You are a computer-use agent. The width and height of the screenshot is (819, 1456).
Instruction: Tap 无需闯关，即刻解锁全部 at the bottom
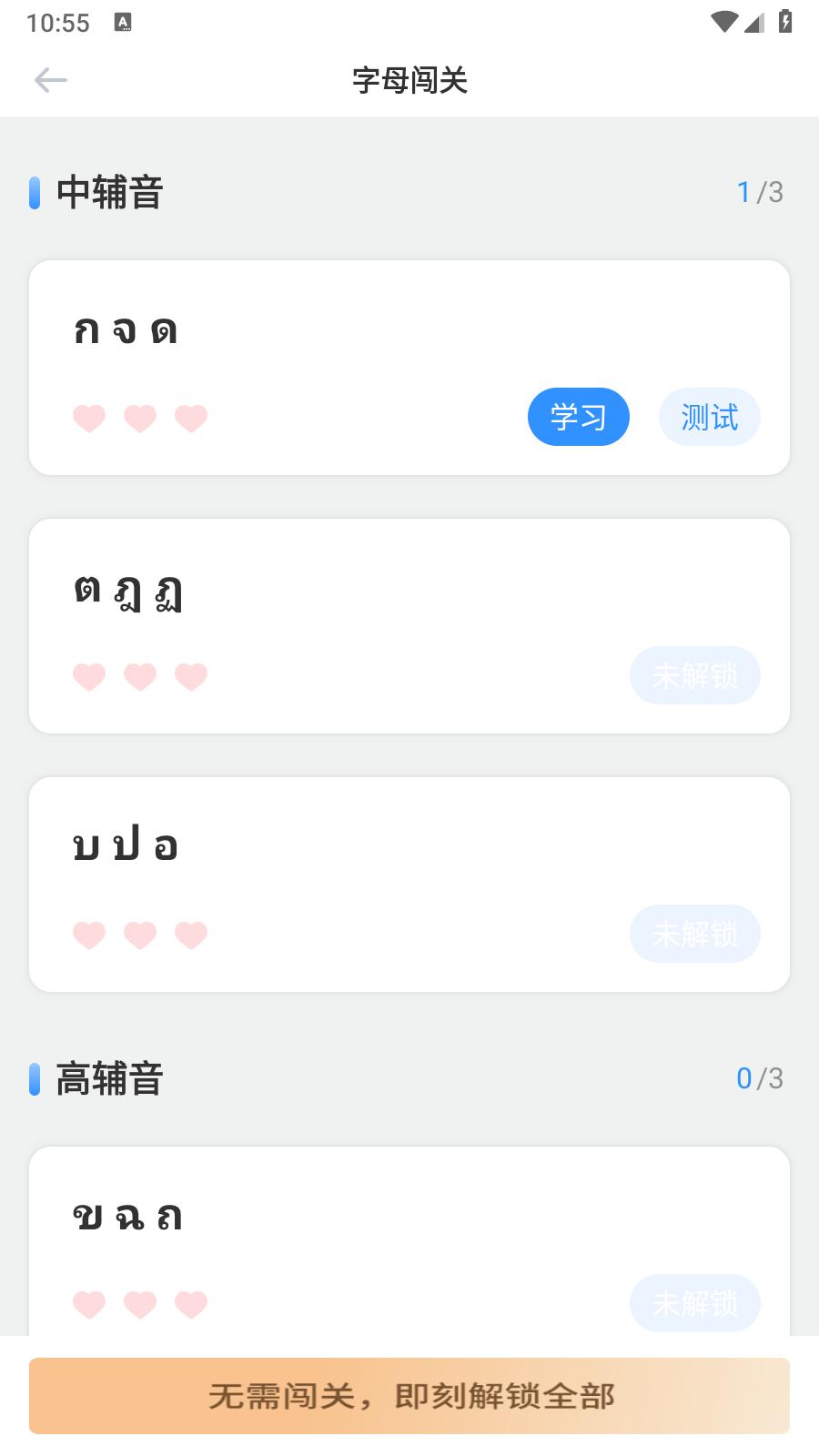pos(409,1395)
